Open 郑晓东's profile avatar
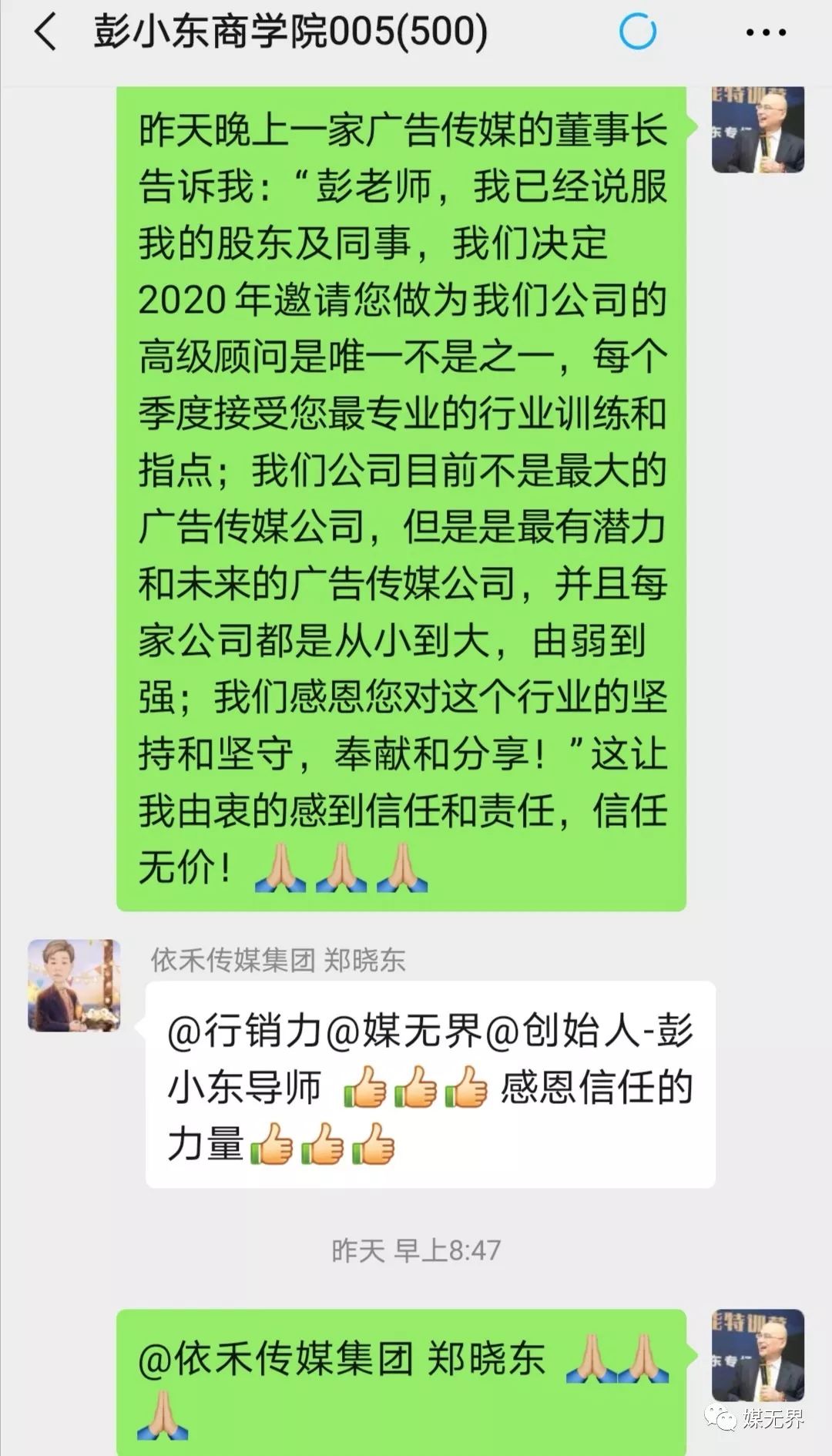 tap(74, 985)
